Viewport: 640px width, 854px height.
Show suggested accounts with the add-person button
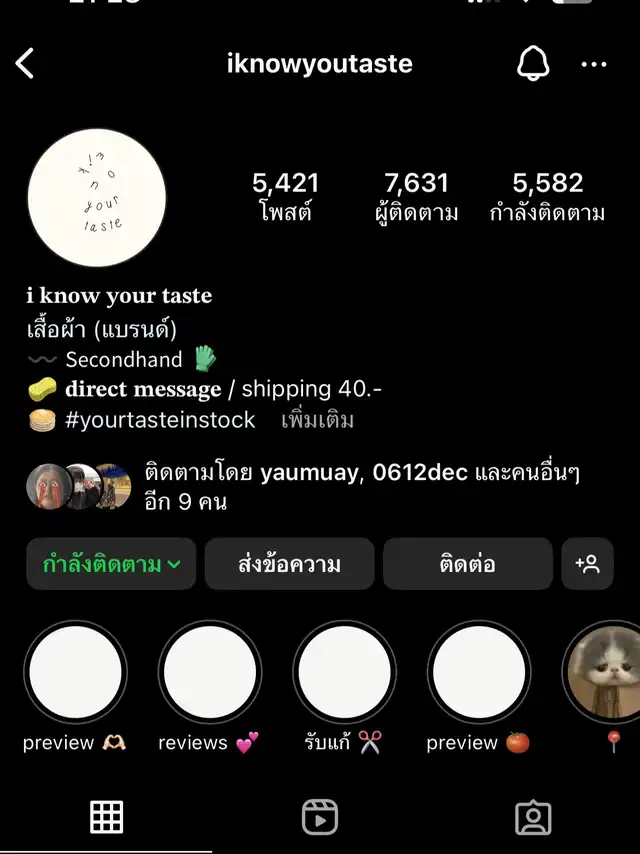point(588,564)
